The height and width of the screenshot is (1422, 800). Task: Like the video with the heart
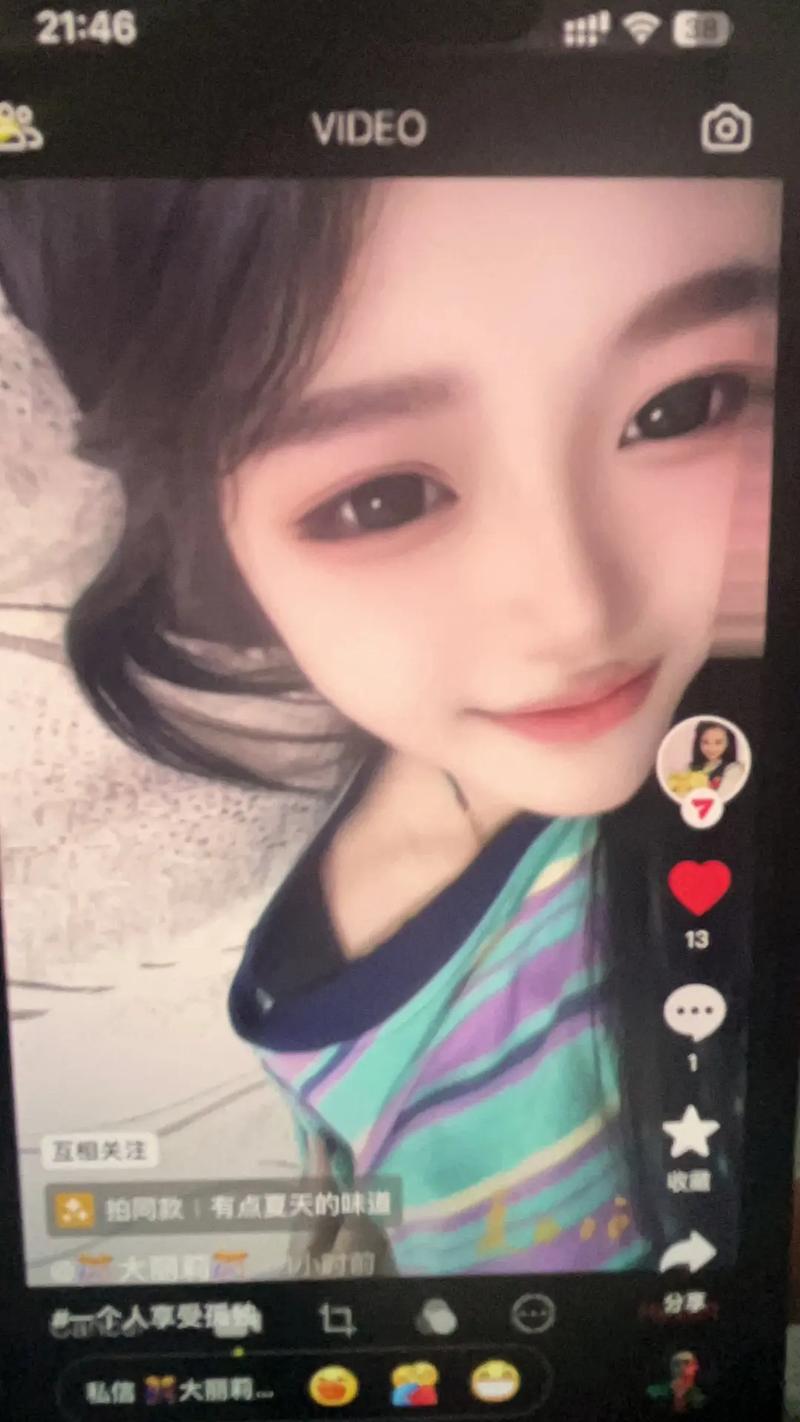click(x=699, y=887)
